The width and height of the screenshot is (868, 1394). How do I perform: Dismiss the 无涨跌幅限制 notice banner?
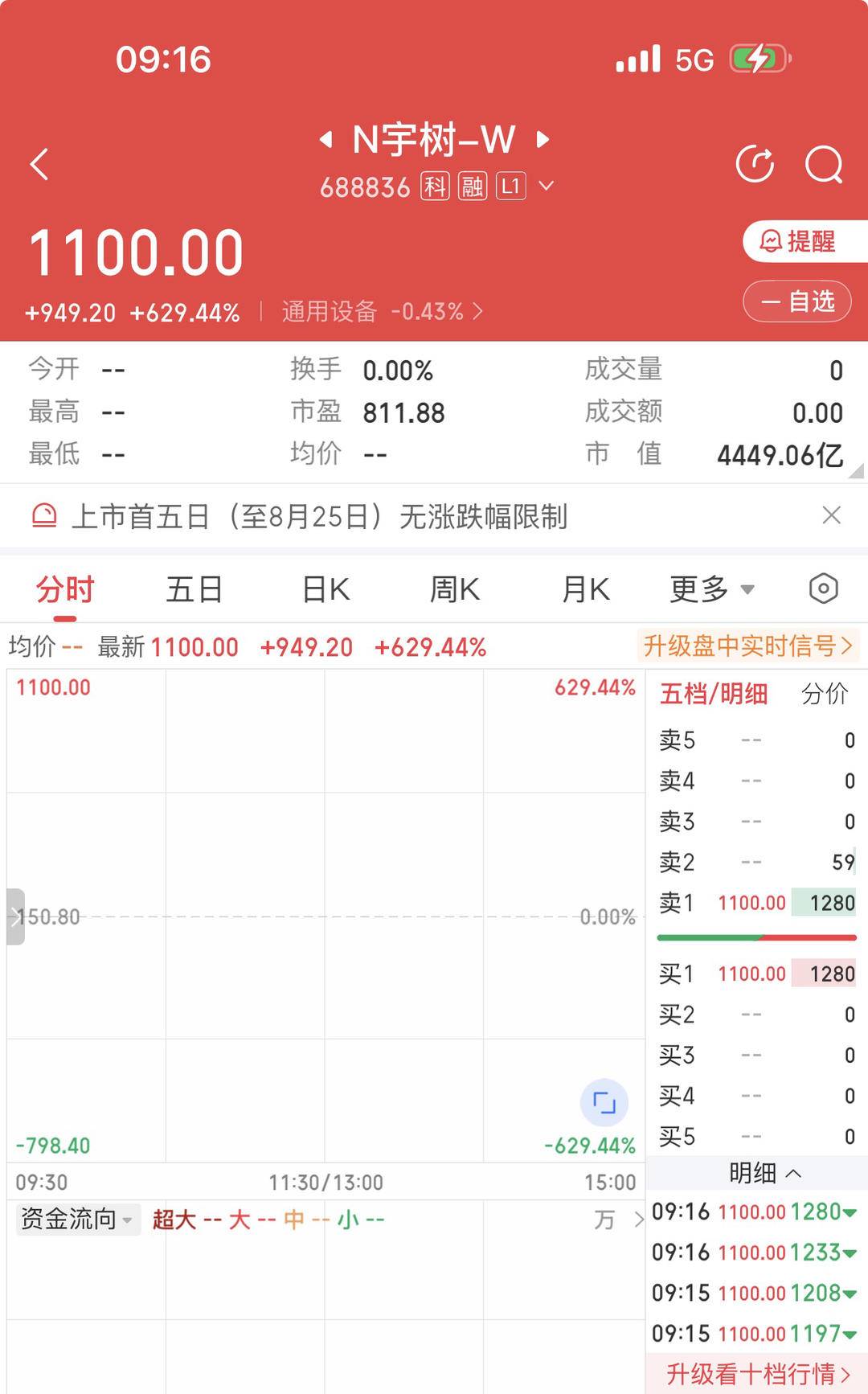tap(832, 515)
